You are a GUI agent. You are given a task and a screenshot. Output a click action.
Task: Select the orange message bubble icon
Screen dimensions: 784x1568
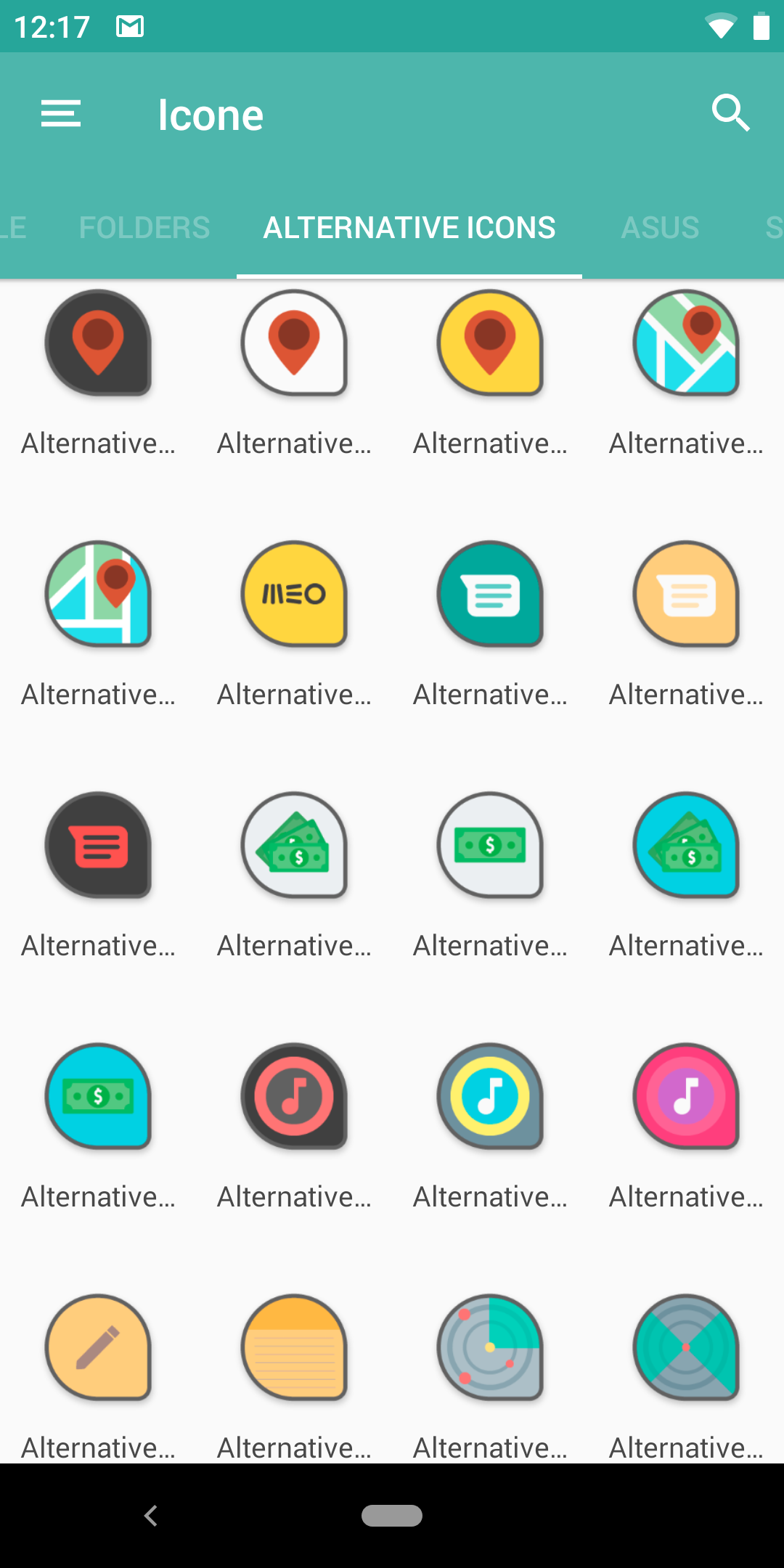point(686,594)
